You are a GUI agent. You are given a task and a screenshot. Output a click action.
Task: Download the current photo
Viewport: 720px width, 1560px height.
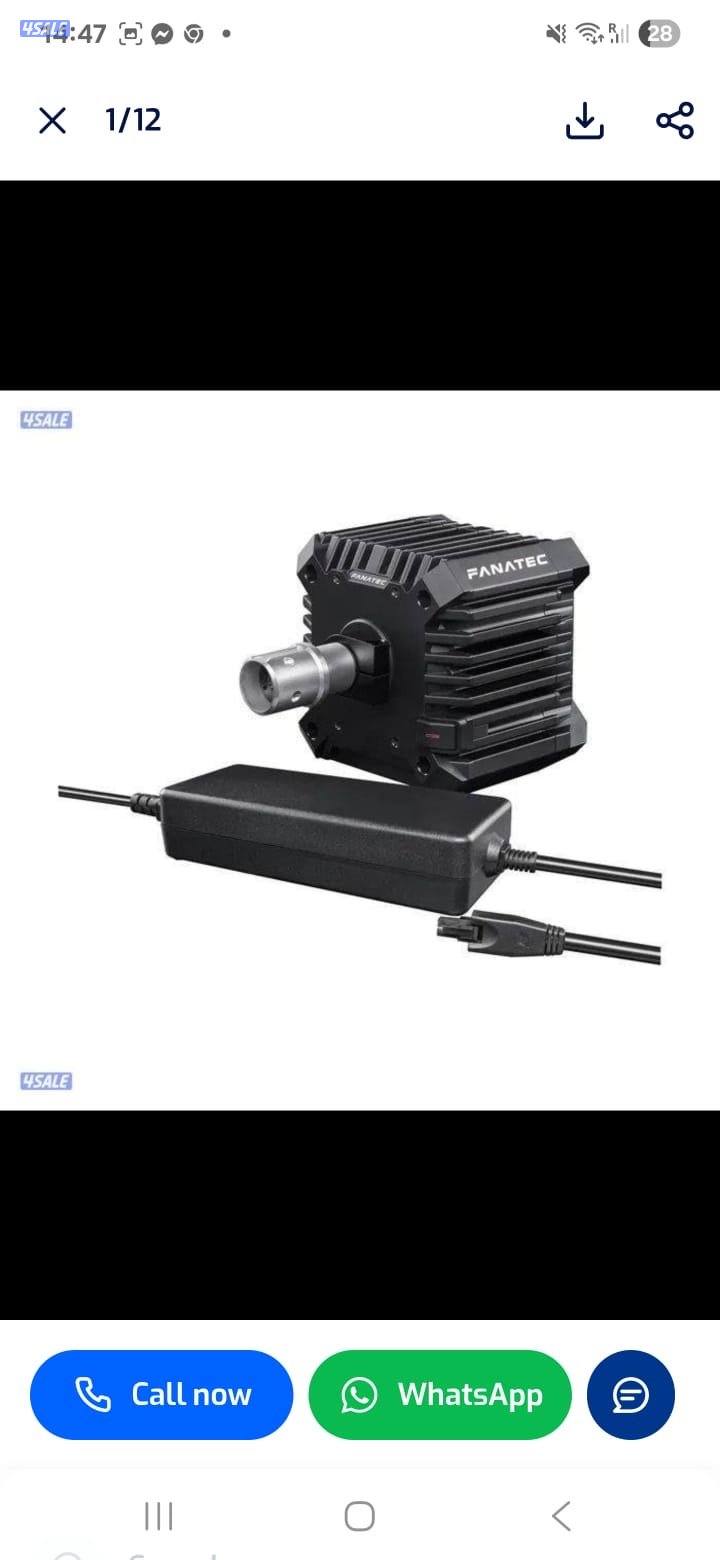coord(585,121)
